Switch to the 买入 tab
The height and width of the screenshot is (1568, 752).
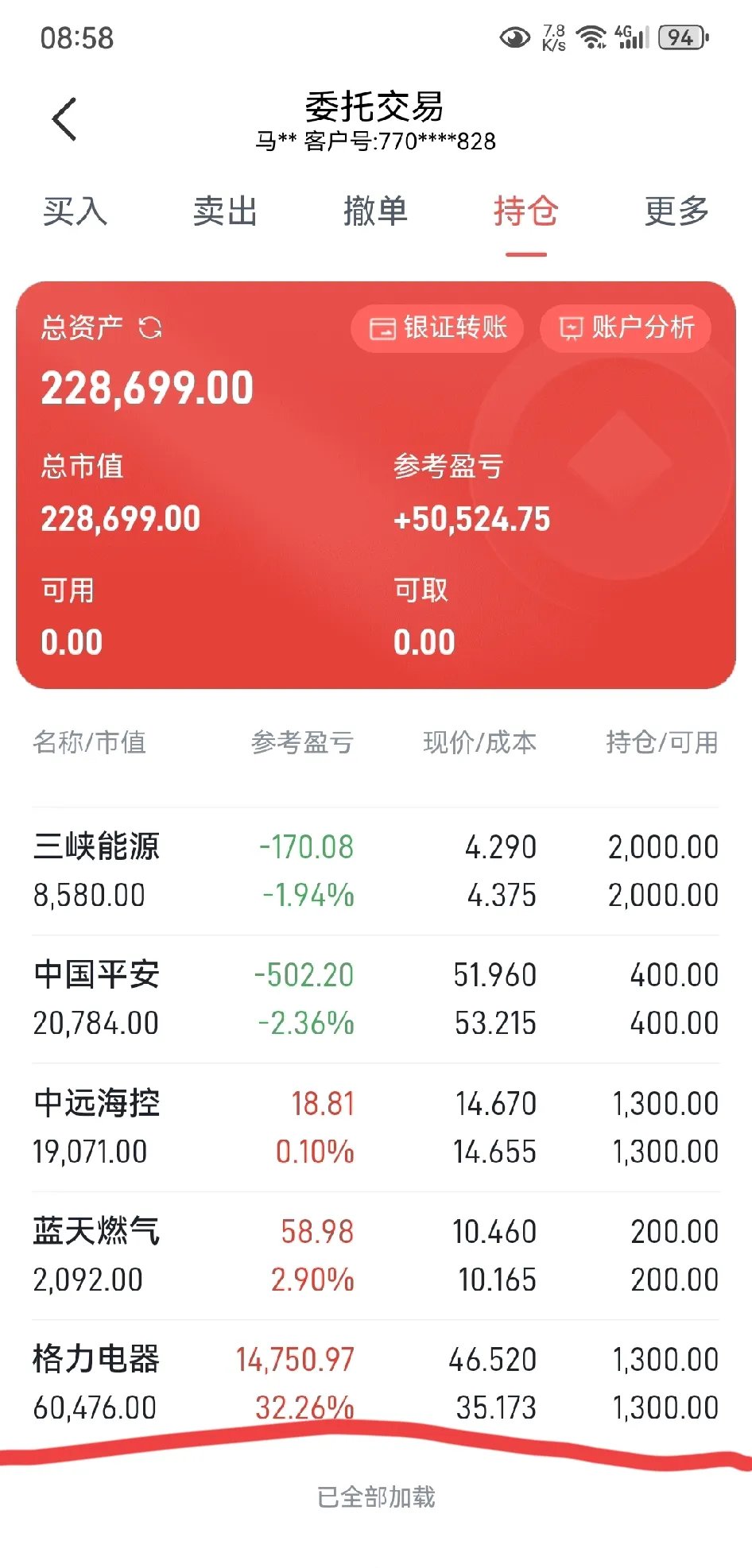[x=77, y=212]
